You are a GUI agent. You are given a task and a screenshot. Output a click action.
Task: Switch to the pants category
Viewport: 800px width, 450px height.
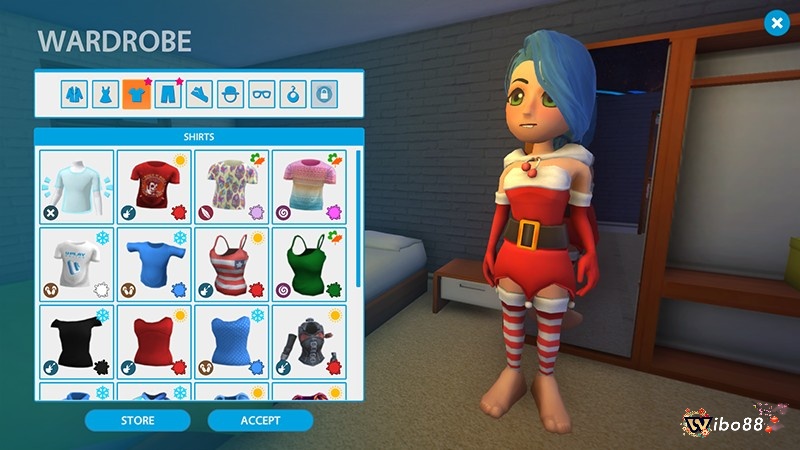coord(166,95)
